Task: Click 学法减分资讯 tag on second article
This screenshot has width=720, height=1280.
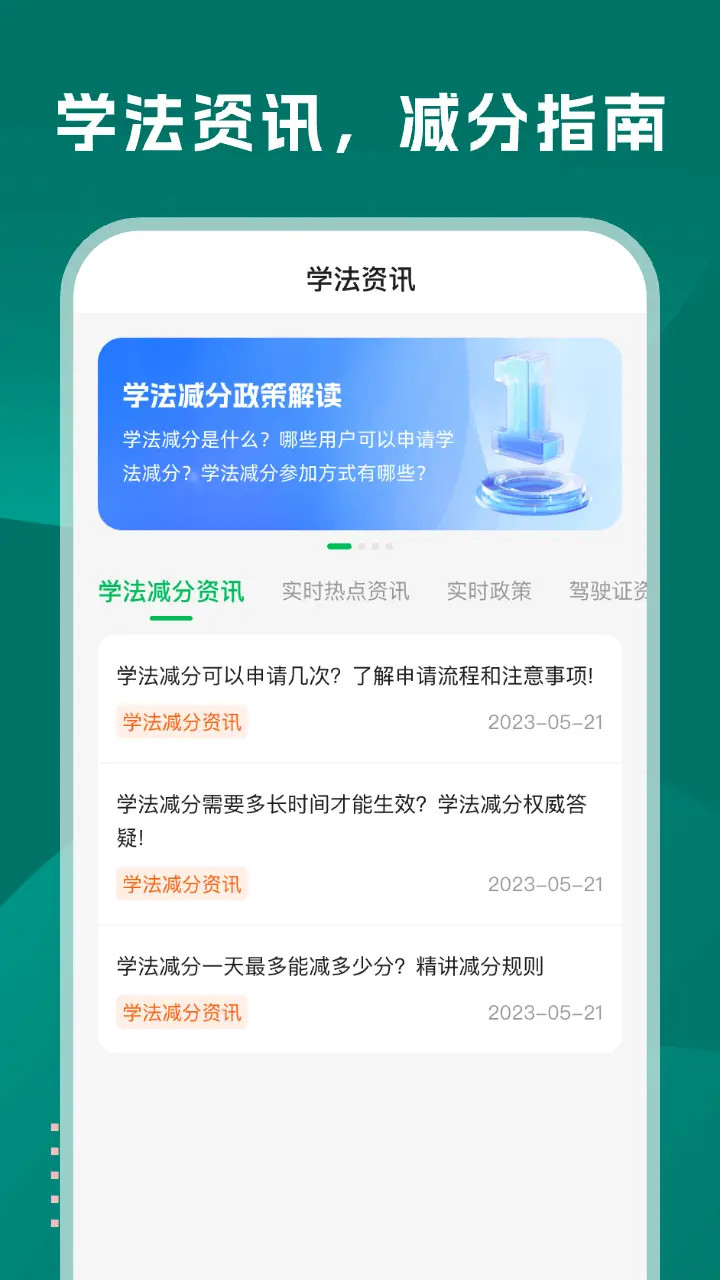Action: tap(181, 884)
